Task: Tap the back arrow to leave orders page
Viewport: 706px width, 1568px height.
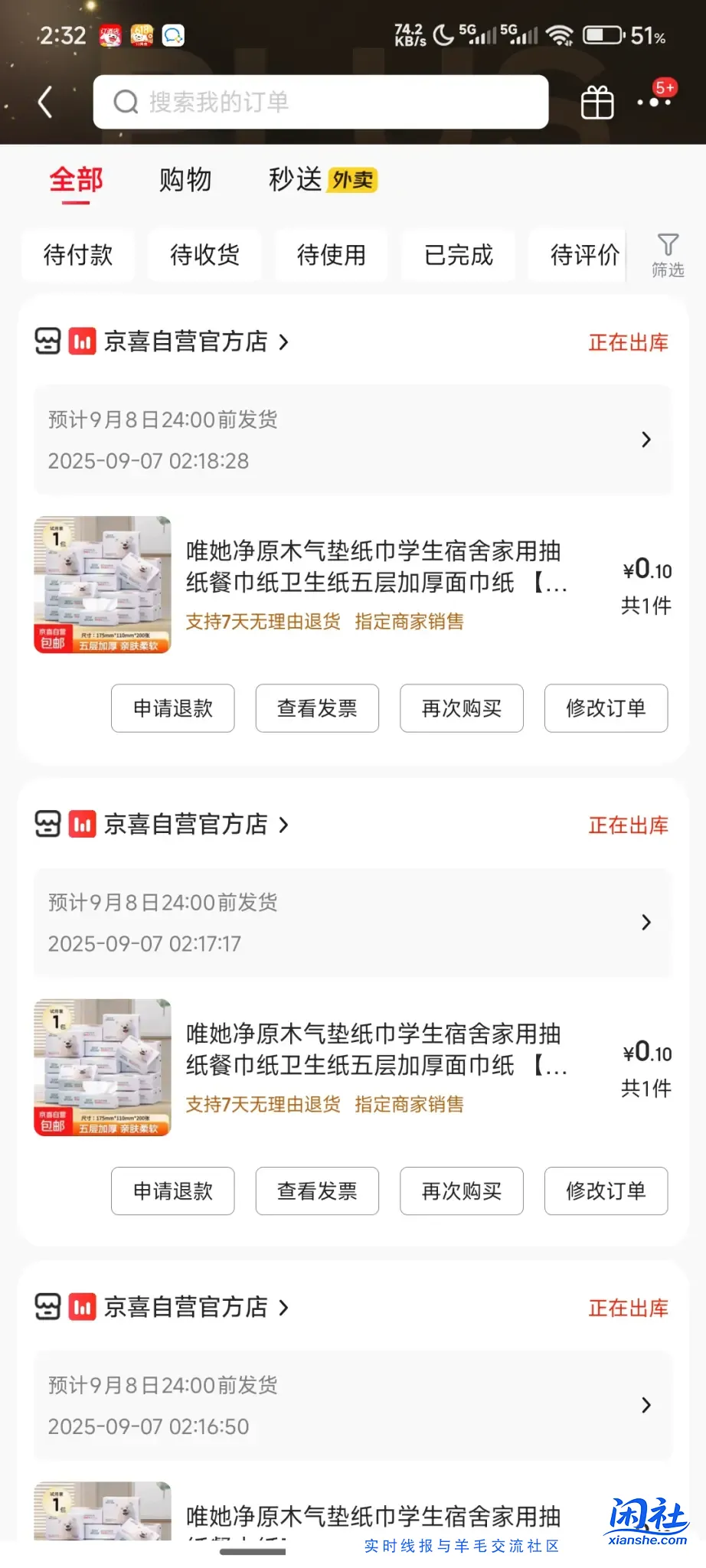Action: (44, 100)
